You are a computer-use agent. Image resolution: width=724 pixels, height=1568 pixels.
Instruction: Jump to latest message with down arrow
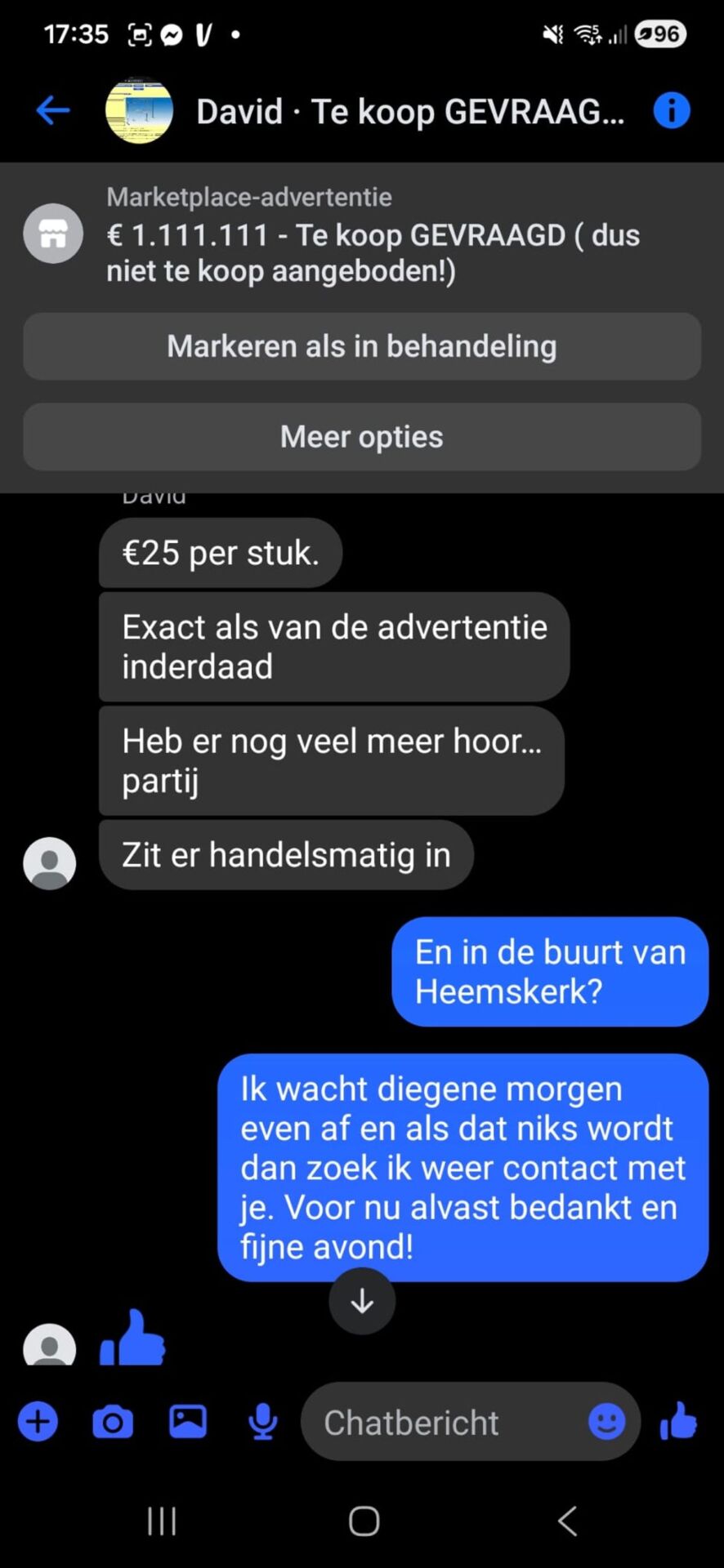(362, 1302)
